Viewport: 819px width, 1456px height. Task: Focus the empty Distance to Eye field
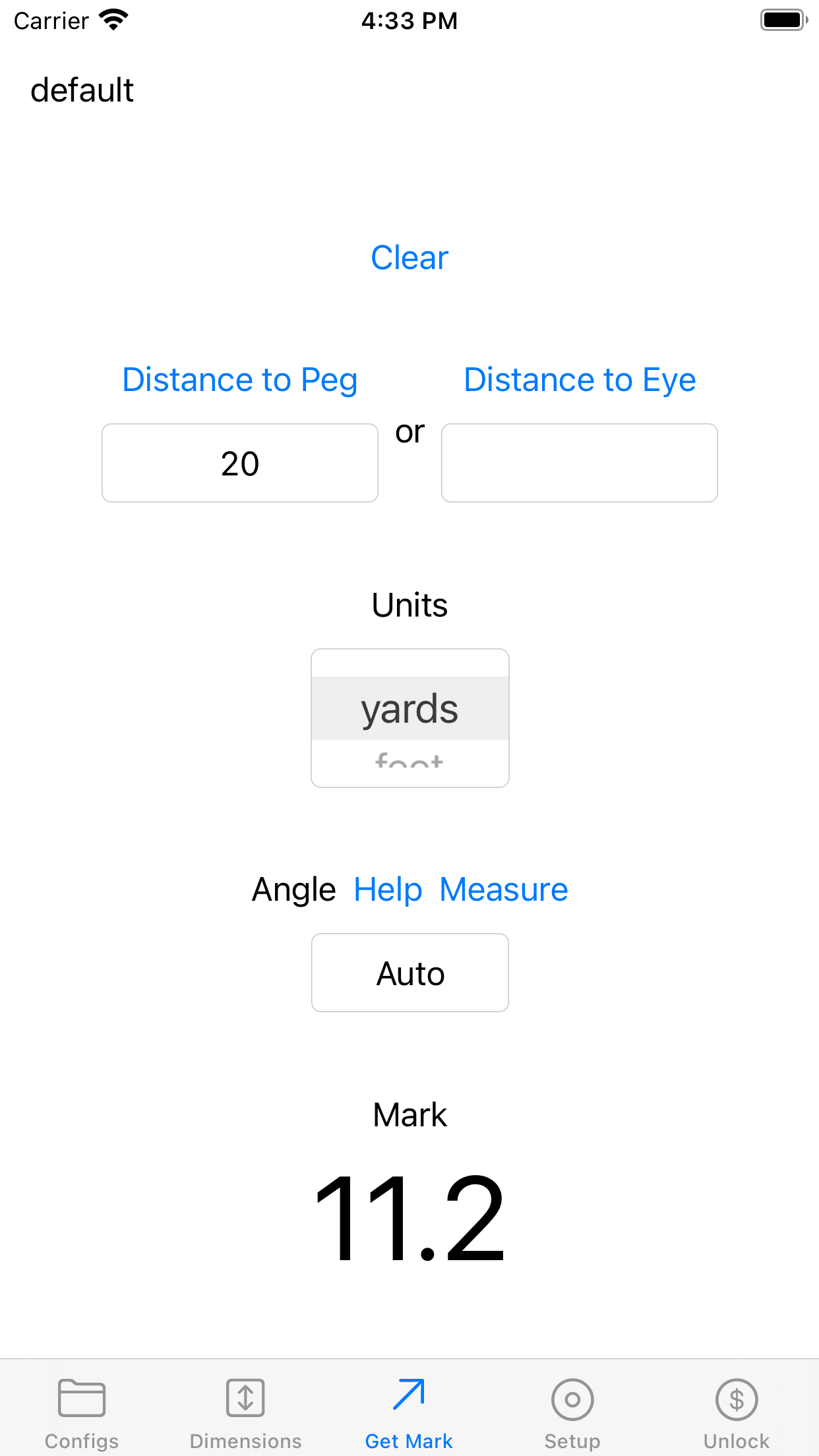(580, 463)
